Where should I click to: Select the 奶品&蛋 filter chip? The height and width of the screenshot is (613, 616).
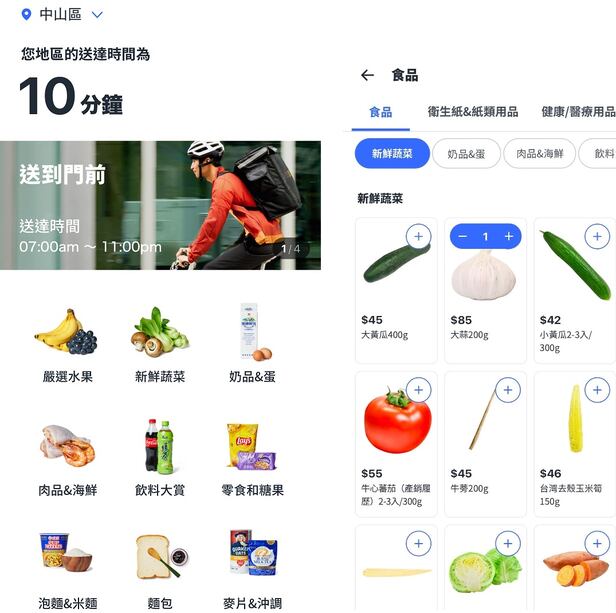click(466, 154)
